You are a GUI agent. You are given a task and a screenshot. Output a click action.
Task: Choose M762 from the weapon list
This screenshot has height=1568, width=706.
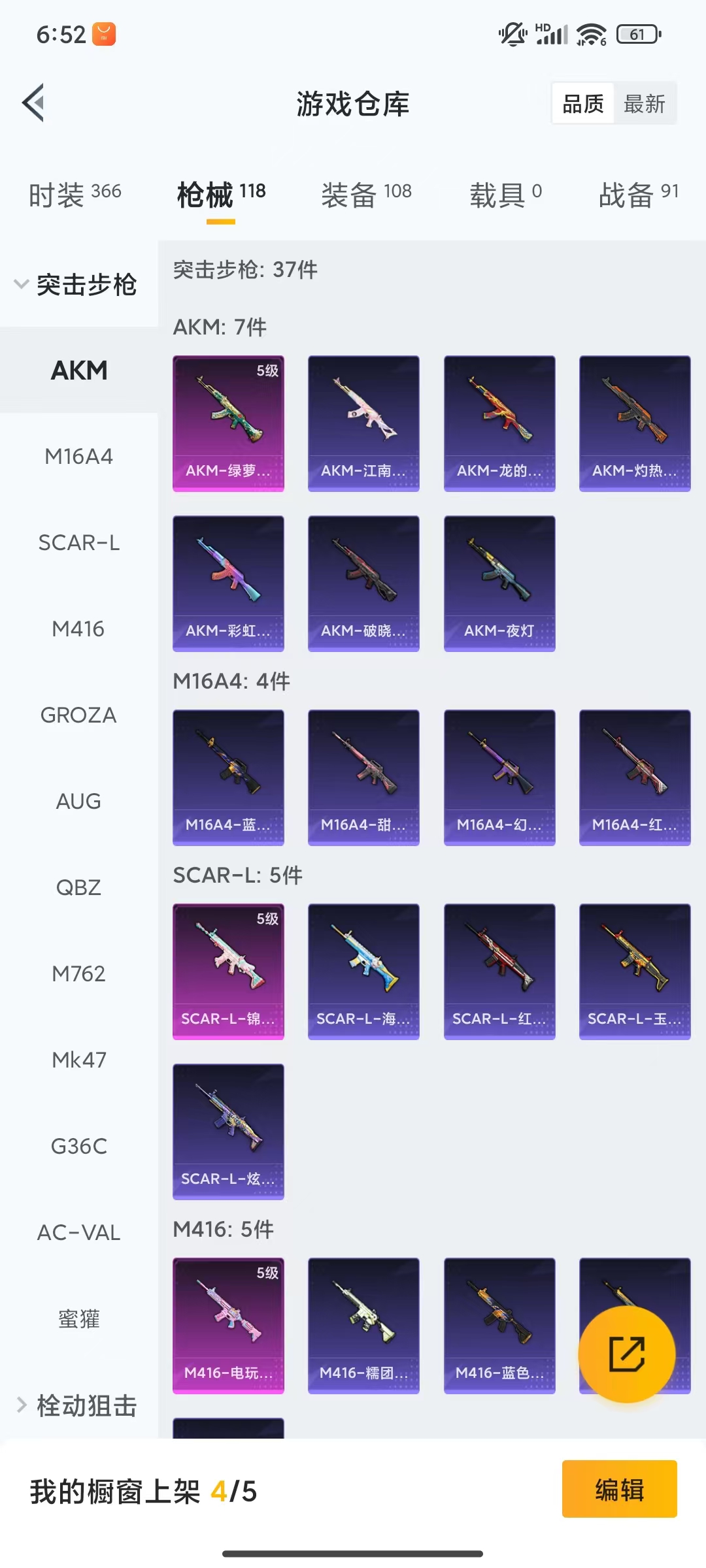pos(79,973)
